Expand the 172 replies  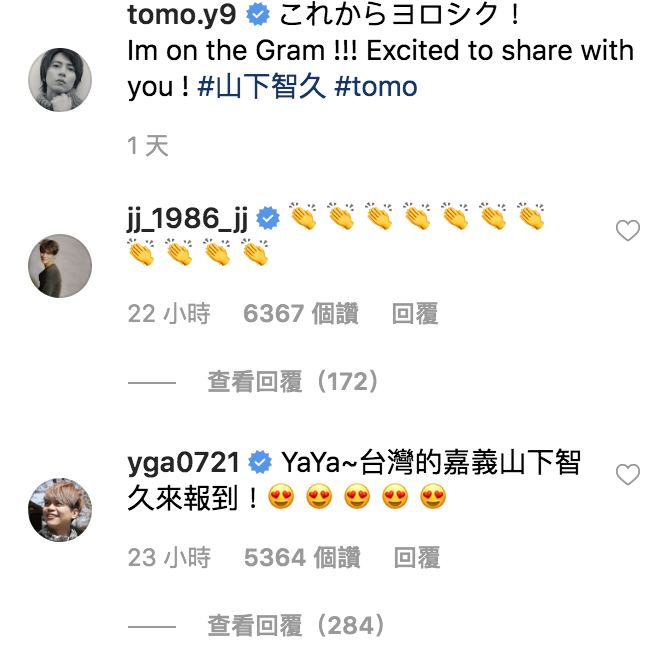pyautogui.click(x=293, y=381)
